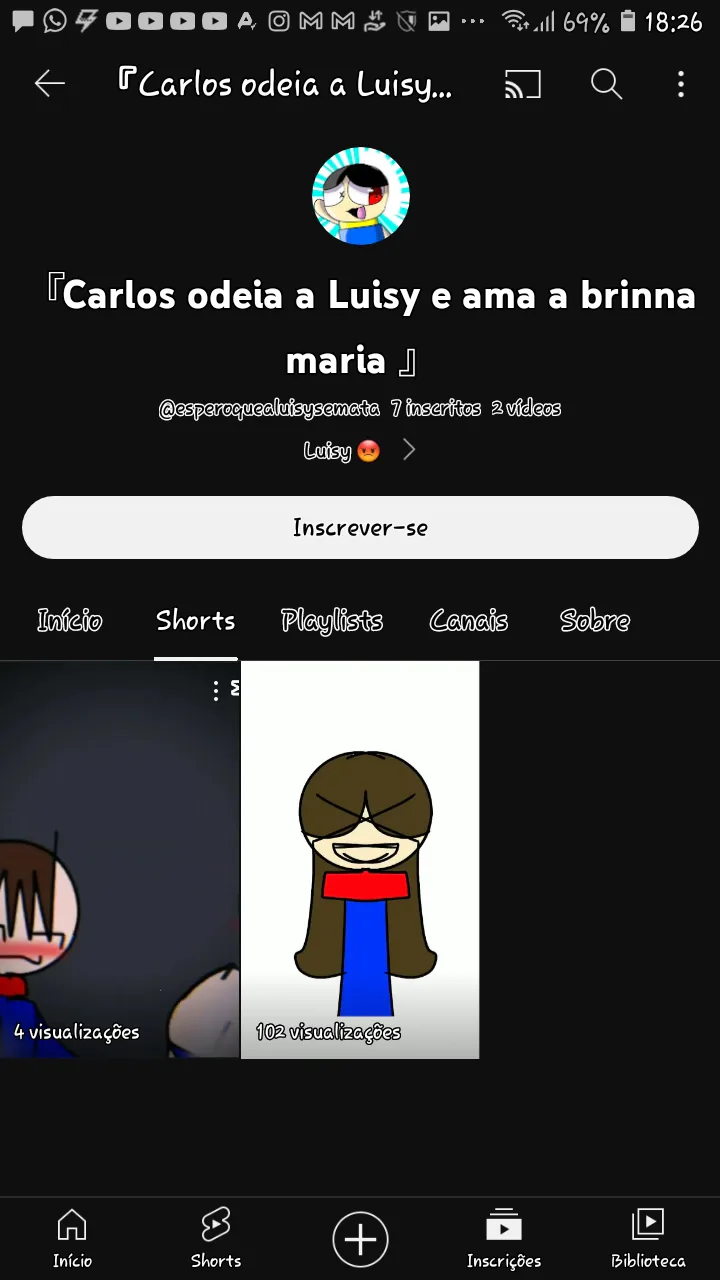
Task: Switch to the Playlists tab
Action: point(332,621)
